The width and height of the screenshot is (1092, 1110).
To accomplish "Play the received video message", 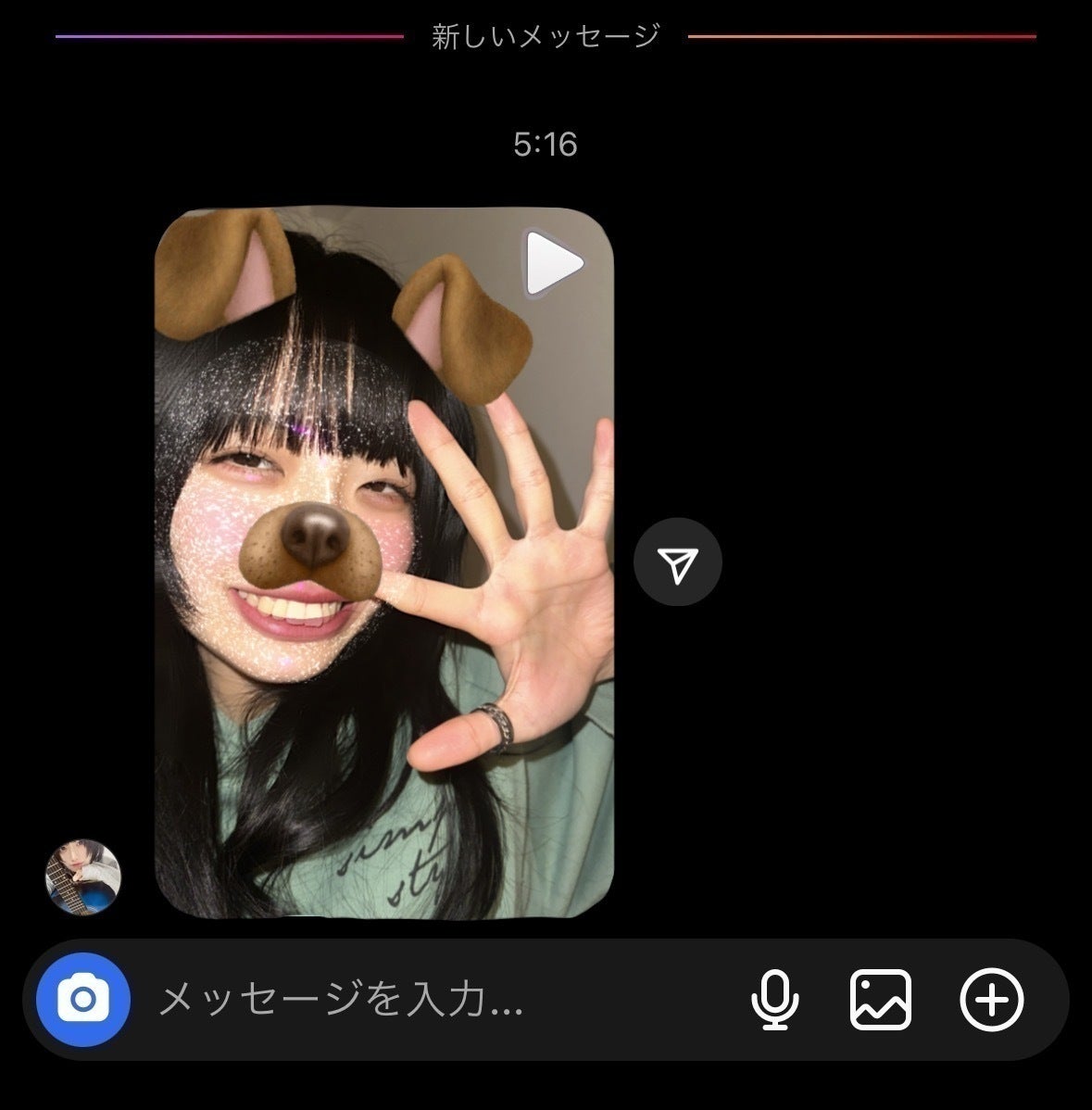I will 554,265.
